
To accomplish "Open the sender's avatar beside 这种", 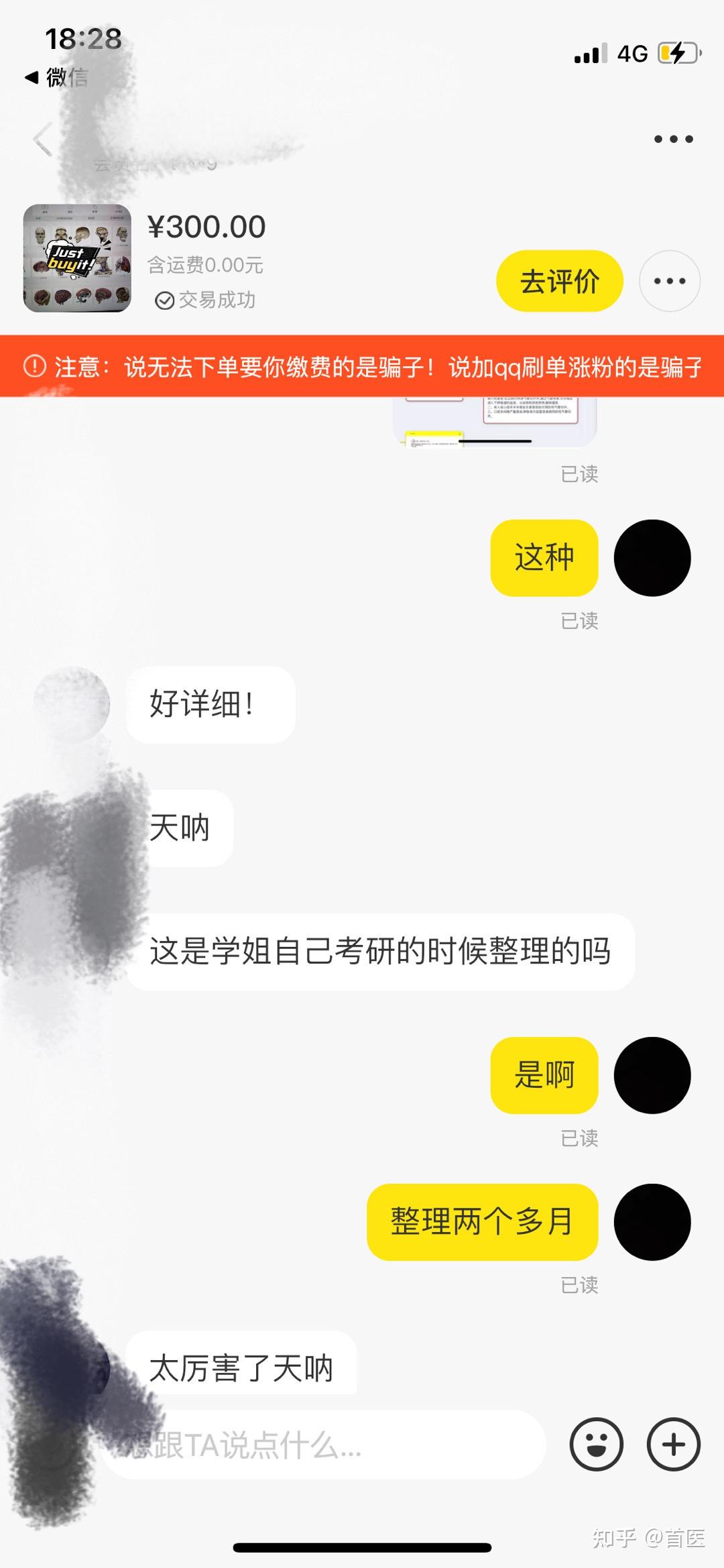I will coord(652,558).
